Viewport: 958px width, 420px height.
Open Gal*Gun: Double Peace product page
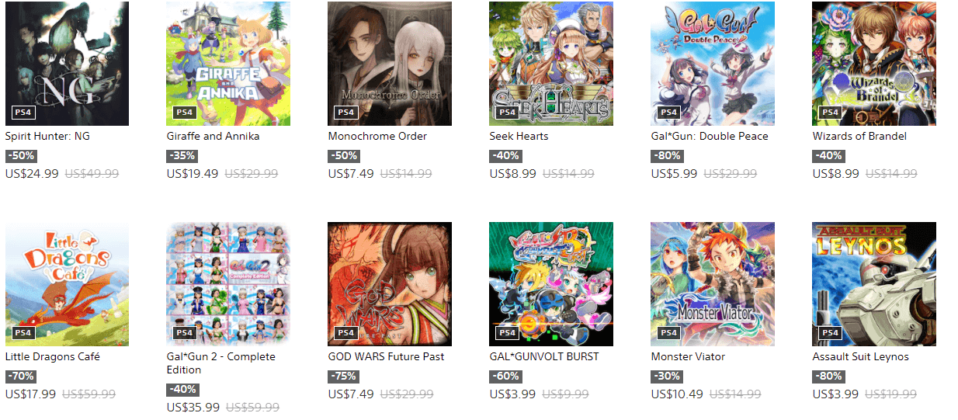(x=712, y=63)
